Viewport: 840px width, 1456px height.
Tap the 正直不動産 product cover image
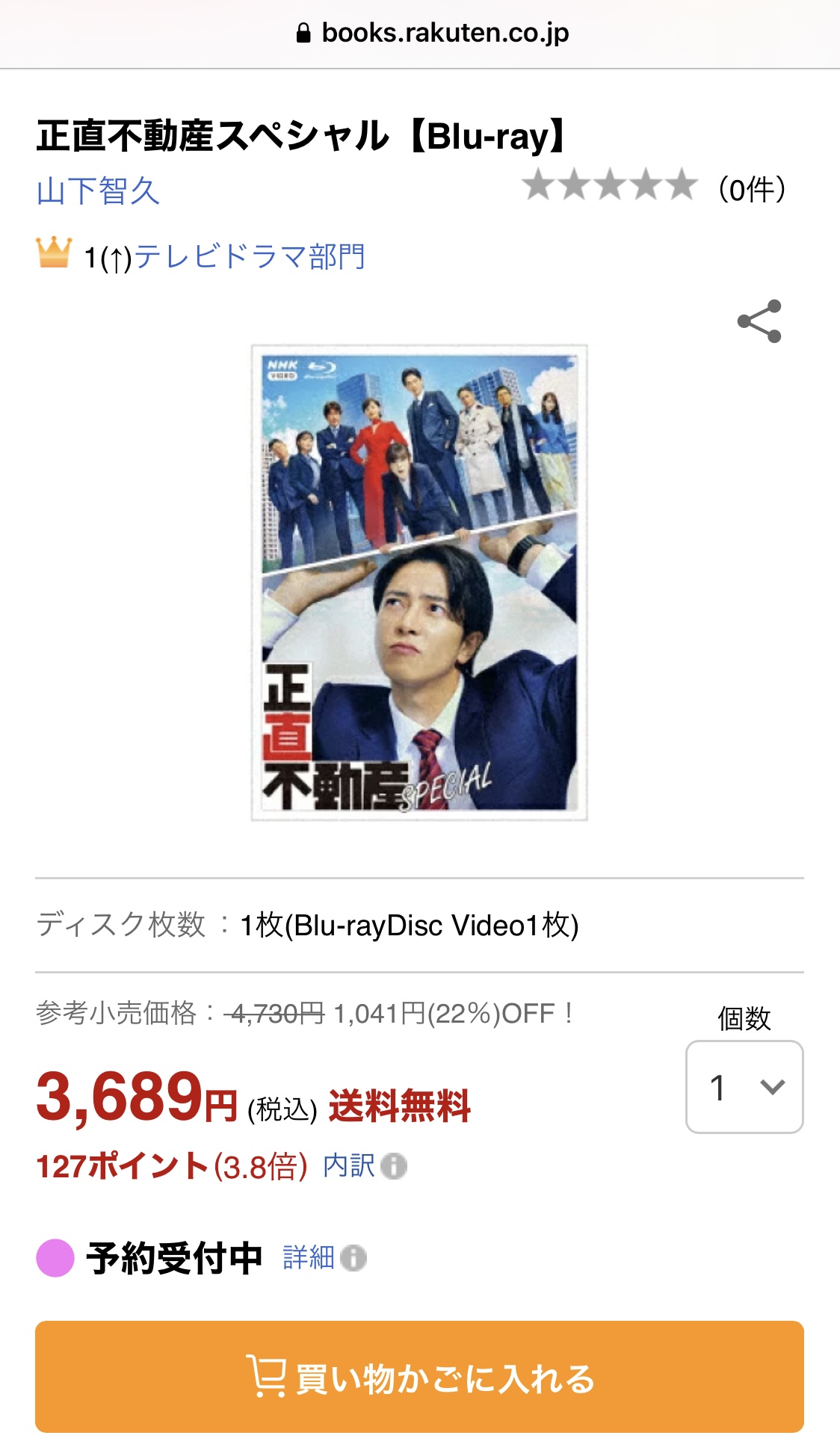pyautogui.click(x=419, y=583)
